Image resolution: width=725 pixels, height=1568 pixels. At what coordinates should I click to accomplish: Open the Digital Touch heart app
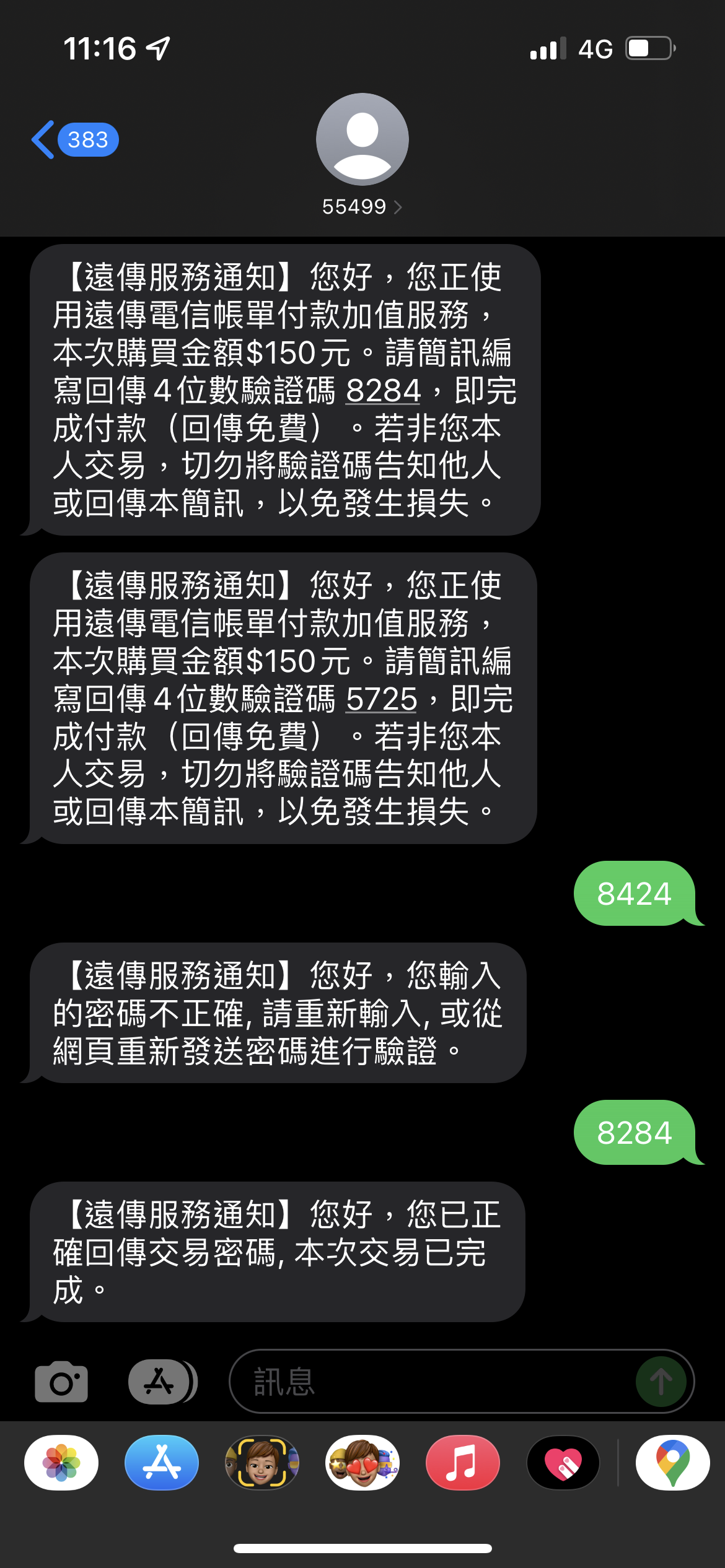563,1463
